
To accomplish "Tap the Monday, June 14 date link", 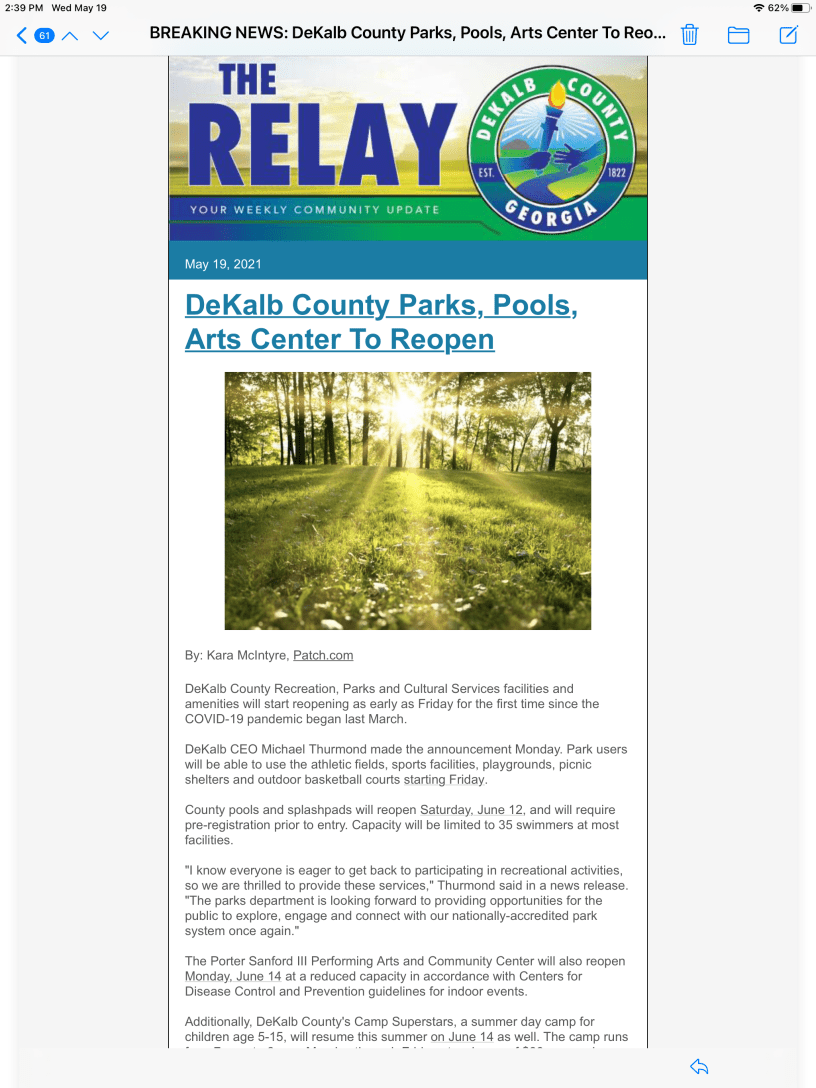I will pos(234,976).
